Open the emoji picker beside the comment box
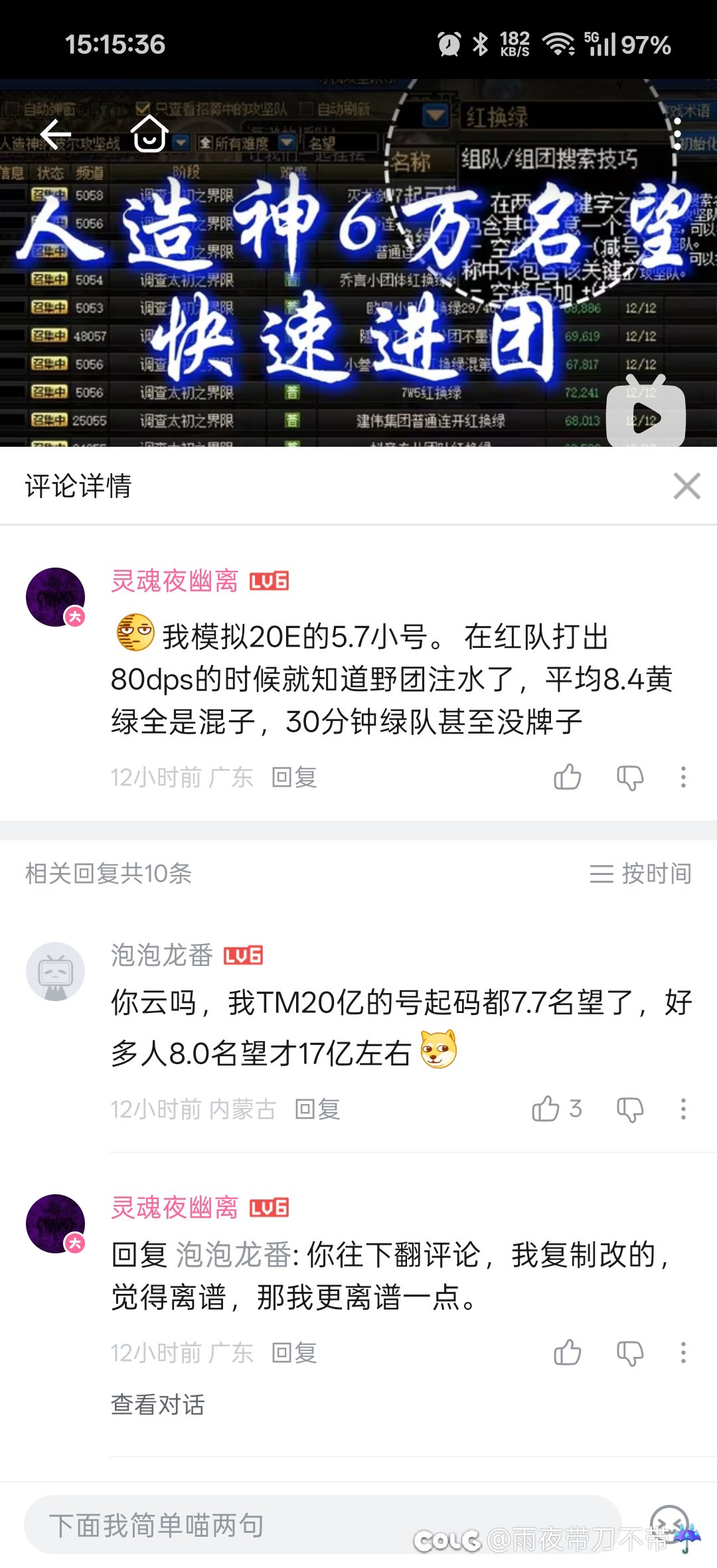The height and width of the screenshot is (1568, 717). click(669, 1524)
